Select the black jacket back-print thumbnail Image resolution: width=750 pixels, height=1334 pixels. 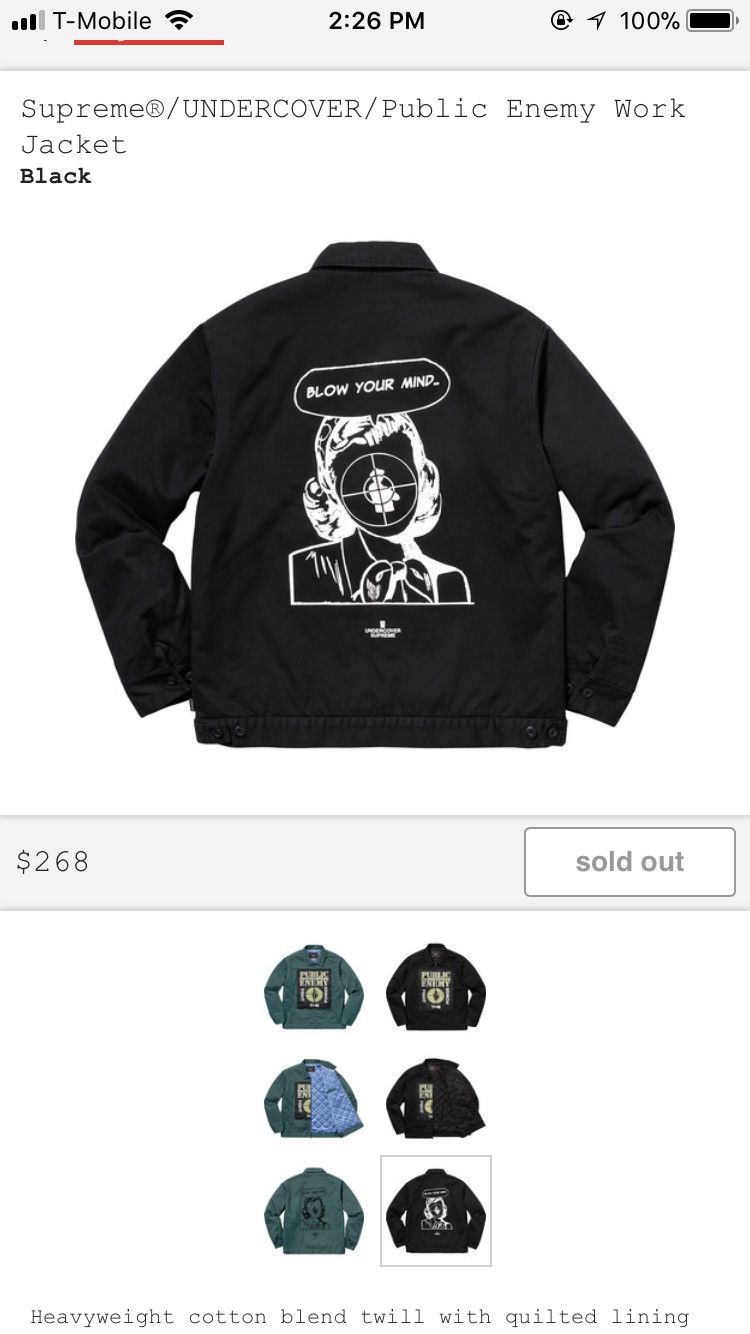[436, 1211]
